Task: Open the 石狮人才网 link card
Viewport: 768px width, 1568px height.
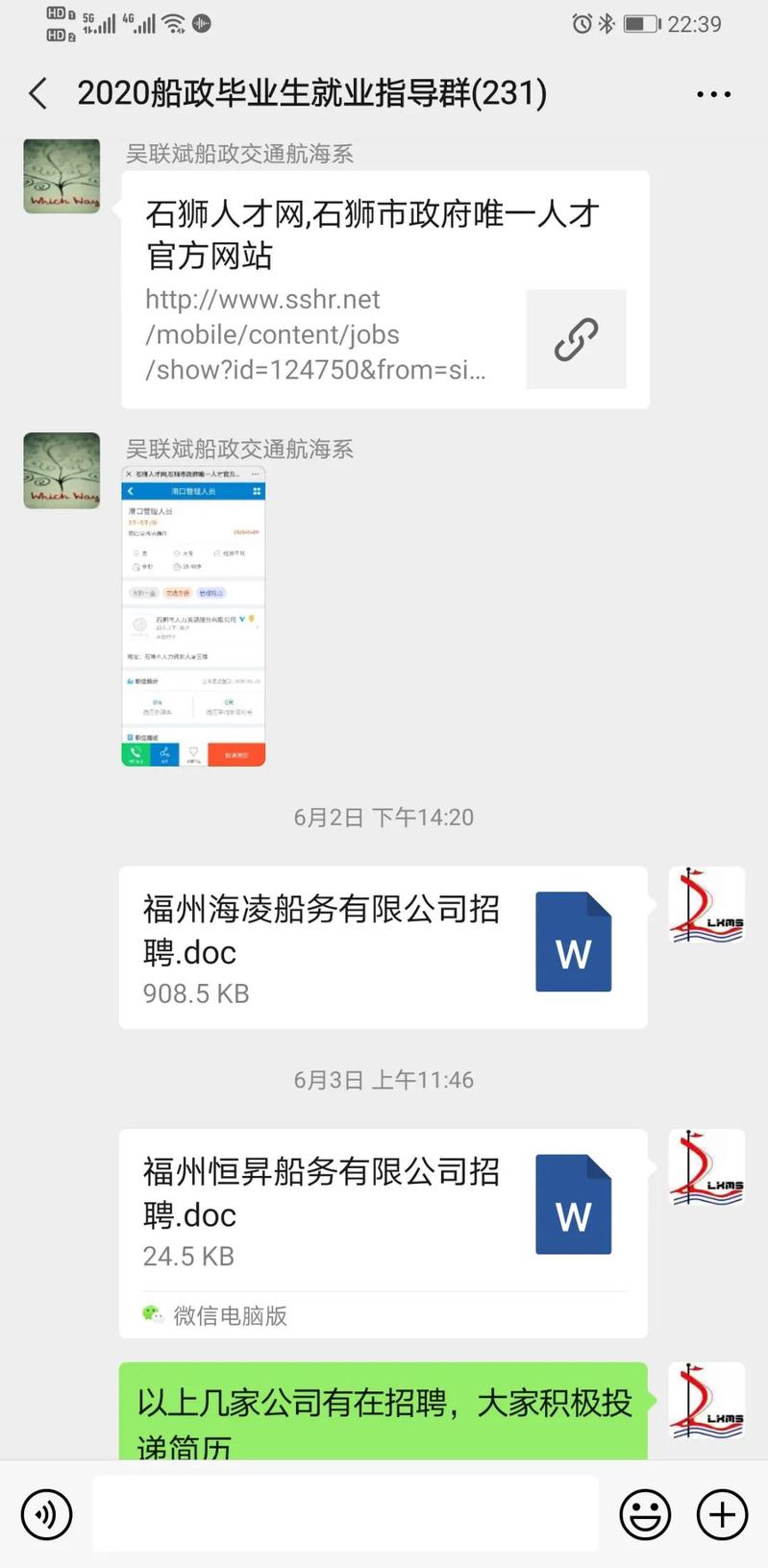Action: (384, 289)
